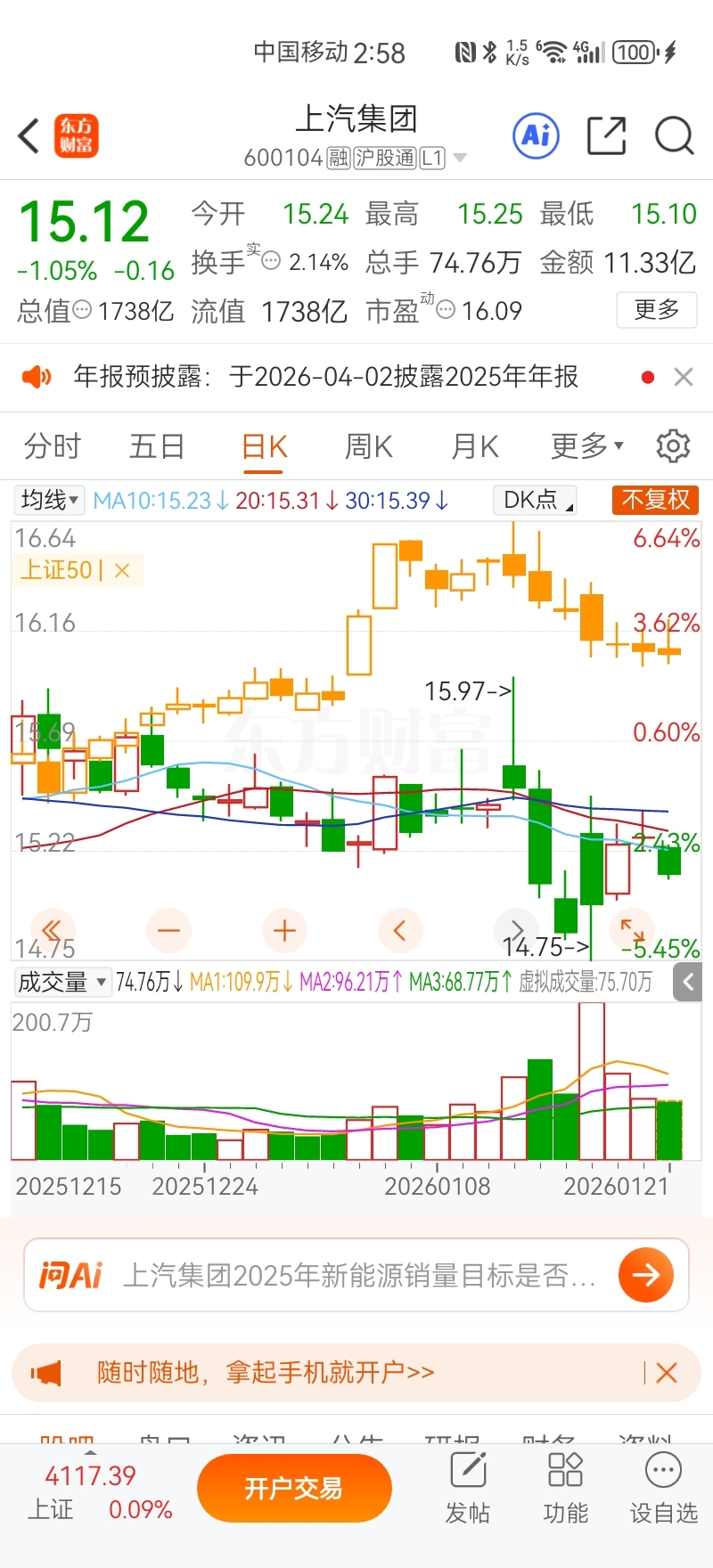Open the 成交量 indicator dropdown
The width and height of the screenshot is (713, 1568).
tap(62, 982)
